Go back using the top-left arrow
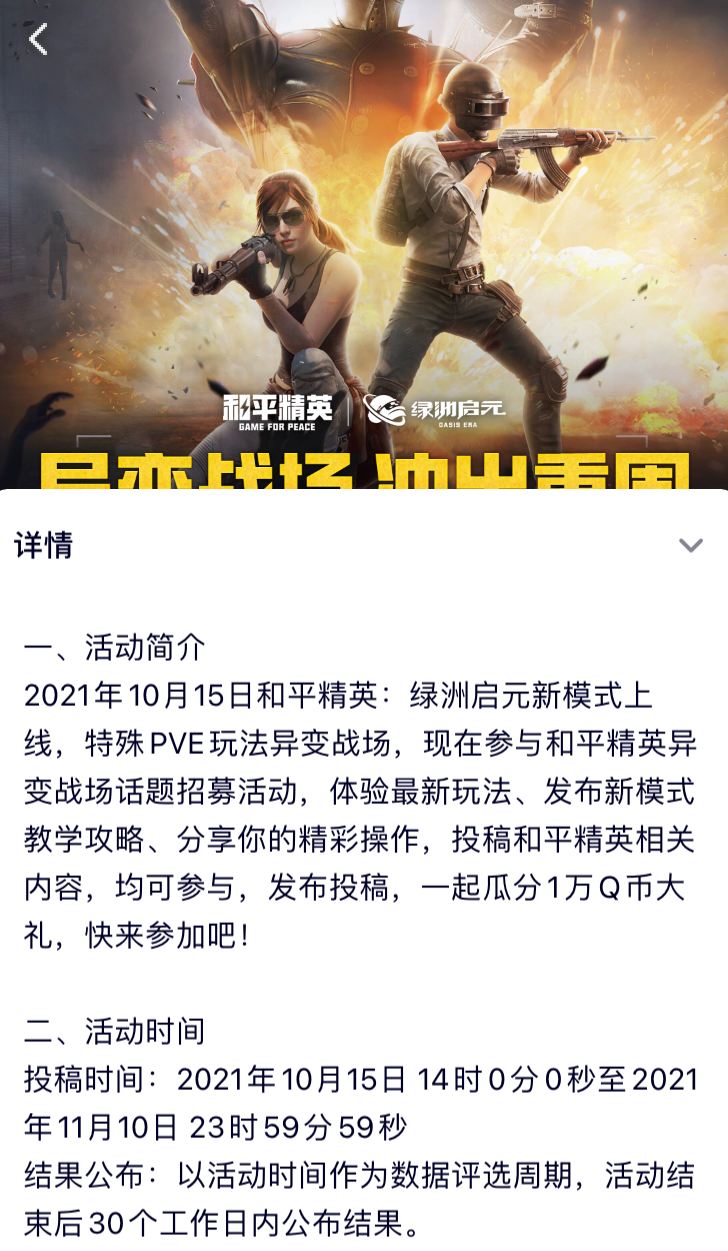 [x=38, y=39]
